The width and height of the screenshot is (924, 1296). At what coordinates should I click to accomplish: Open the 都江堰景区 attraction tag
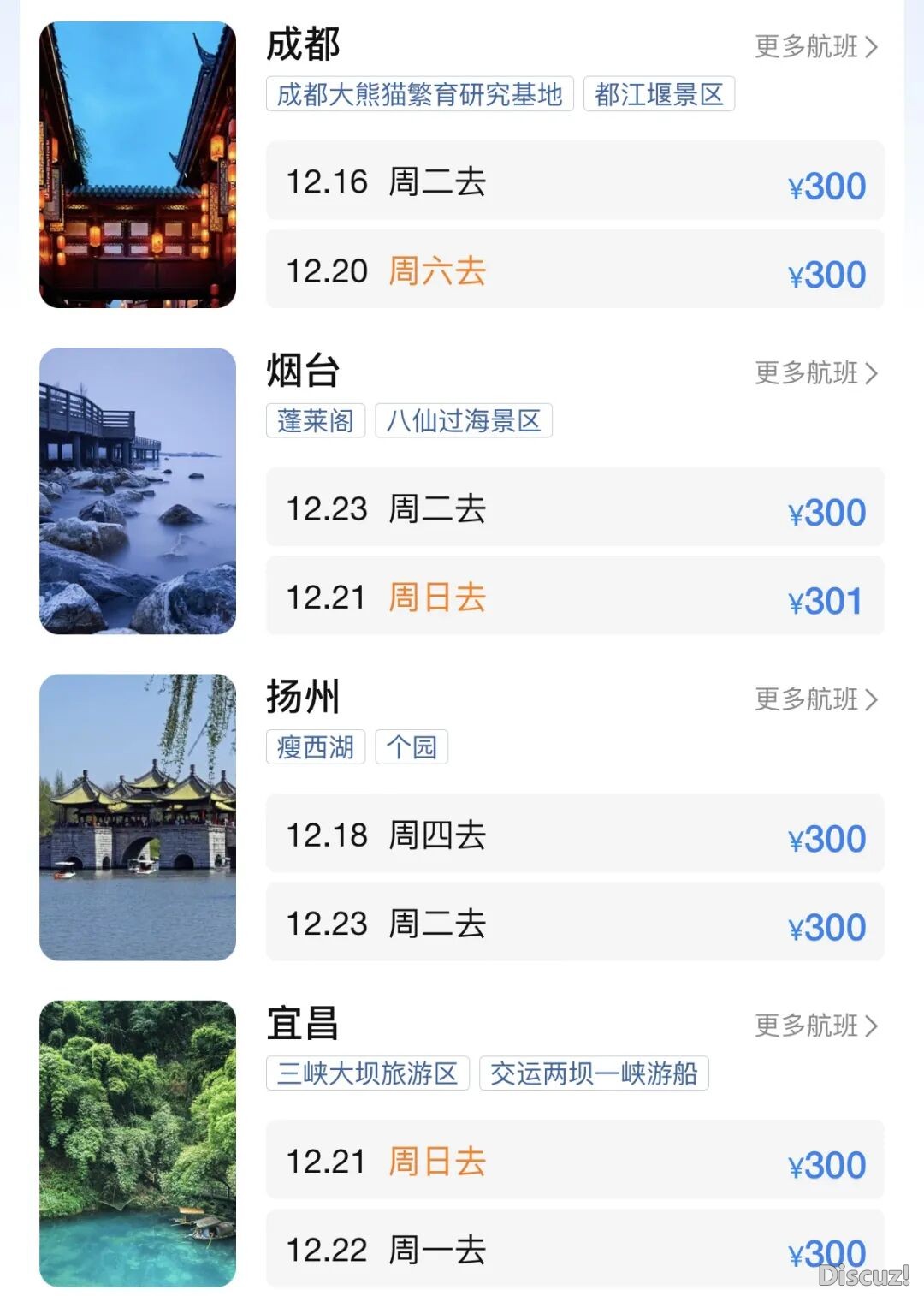(659, 94)
